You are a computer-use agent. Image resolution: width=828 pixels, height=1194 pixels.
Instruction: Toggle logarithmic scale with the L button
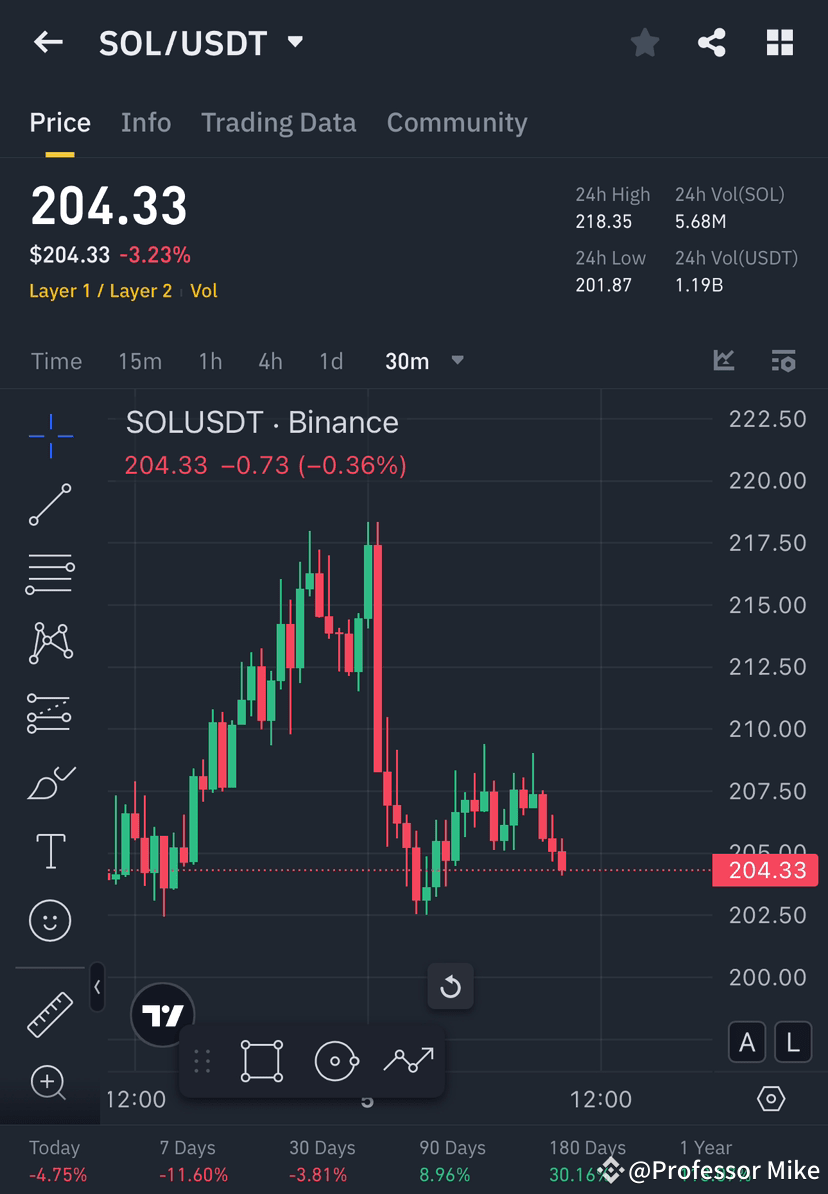tap(792, 1042)
